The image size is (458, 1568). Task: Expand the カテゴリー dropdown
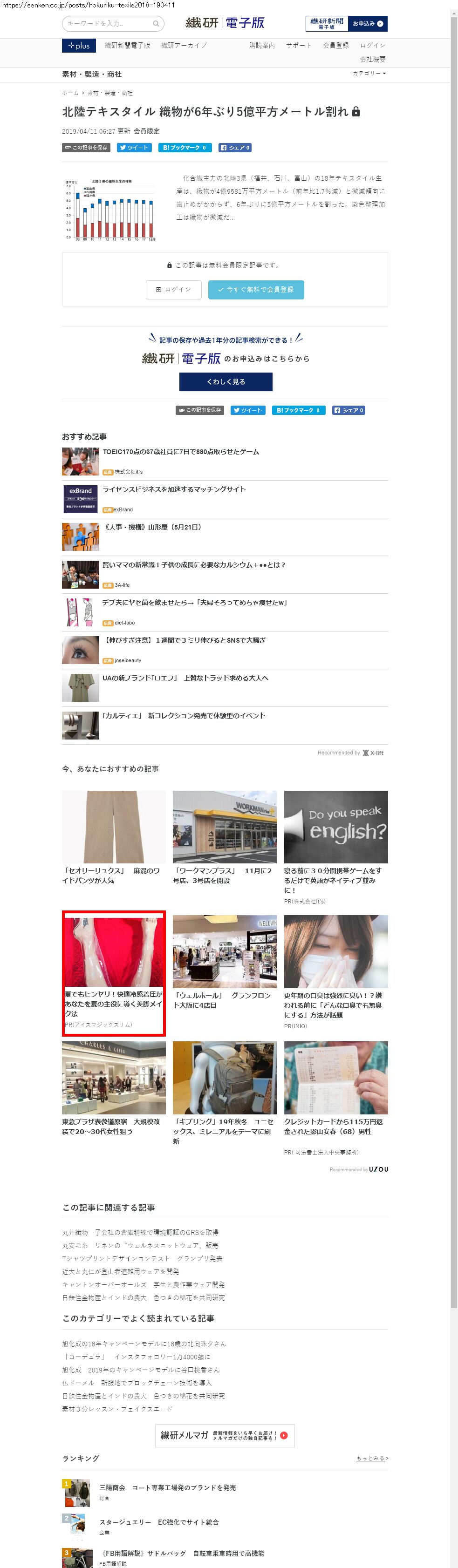click(x=369, y=74)
